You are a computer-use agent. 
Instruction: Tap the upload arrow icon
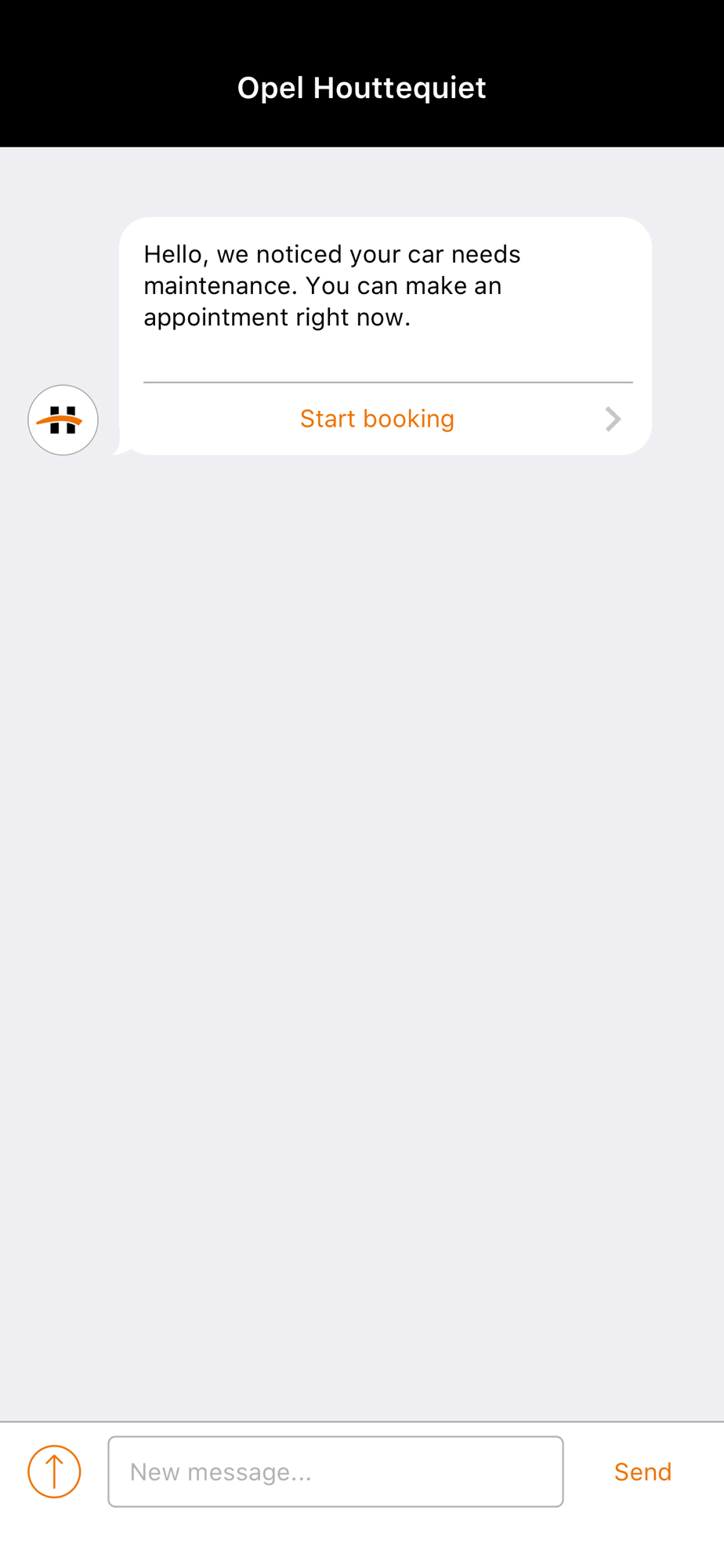pyautogui.click(x=54, y=1472)
